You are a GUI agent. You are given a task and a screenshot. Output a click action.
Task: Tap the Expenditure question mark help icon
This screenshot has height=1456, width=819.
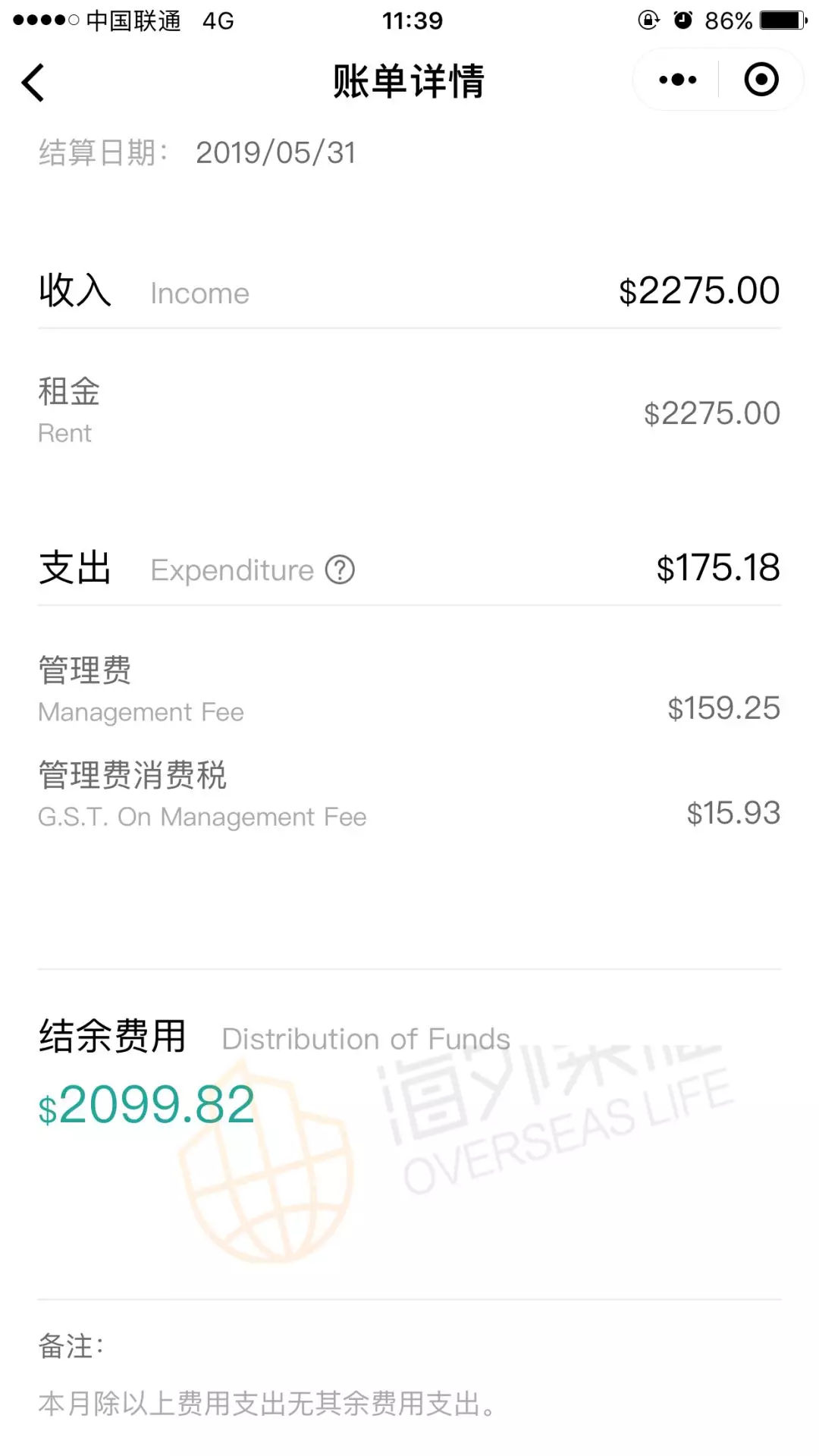pos(340,570)
